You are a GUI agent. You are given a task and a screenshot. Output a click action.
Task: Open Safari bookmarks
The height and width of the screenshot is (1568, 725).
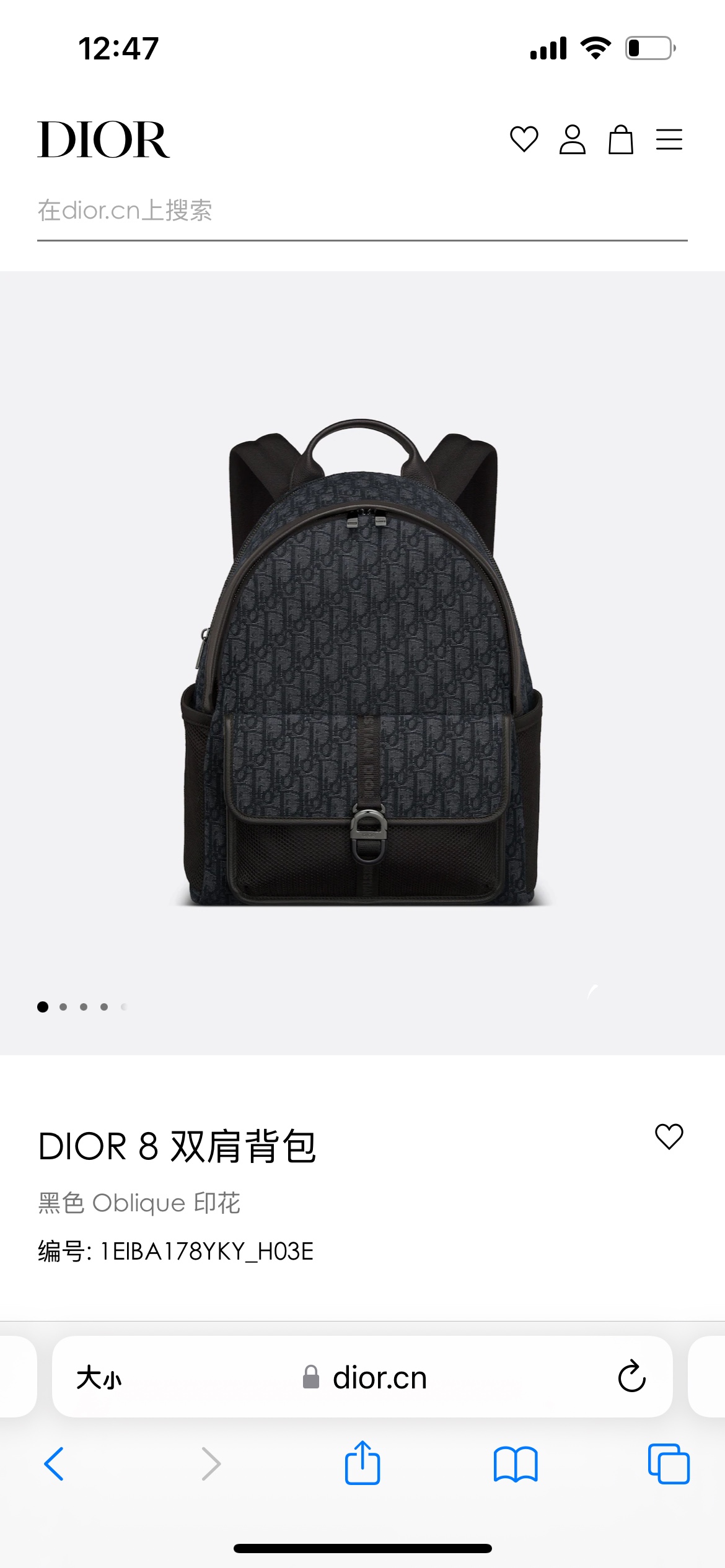coord(516,1464)
